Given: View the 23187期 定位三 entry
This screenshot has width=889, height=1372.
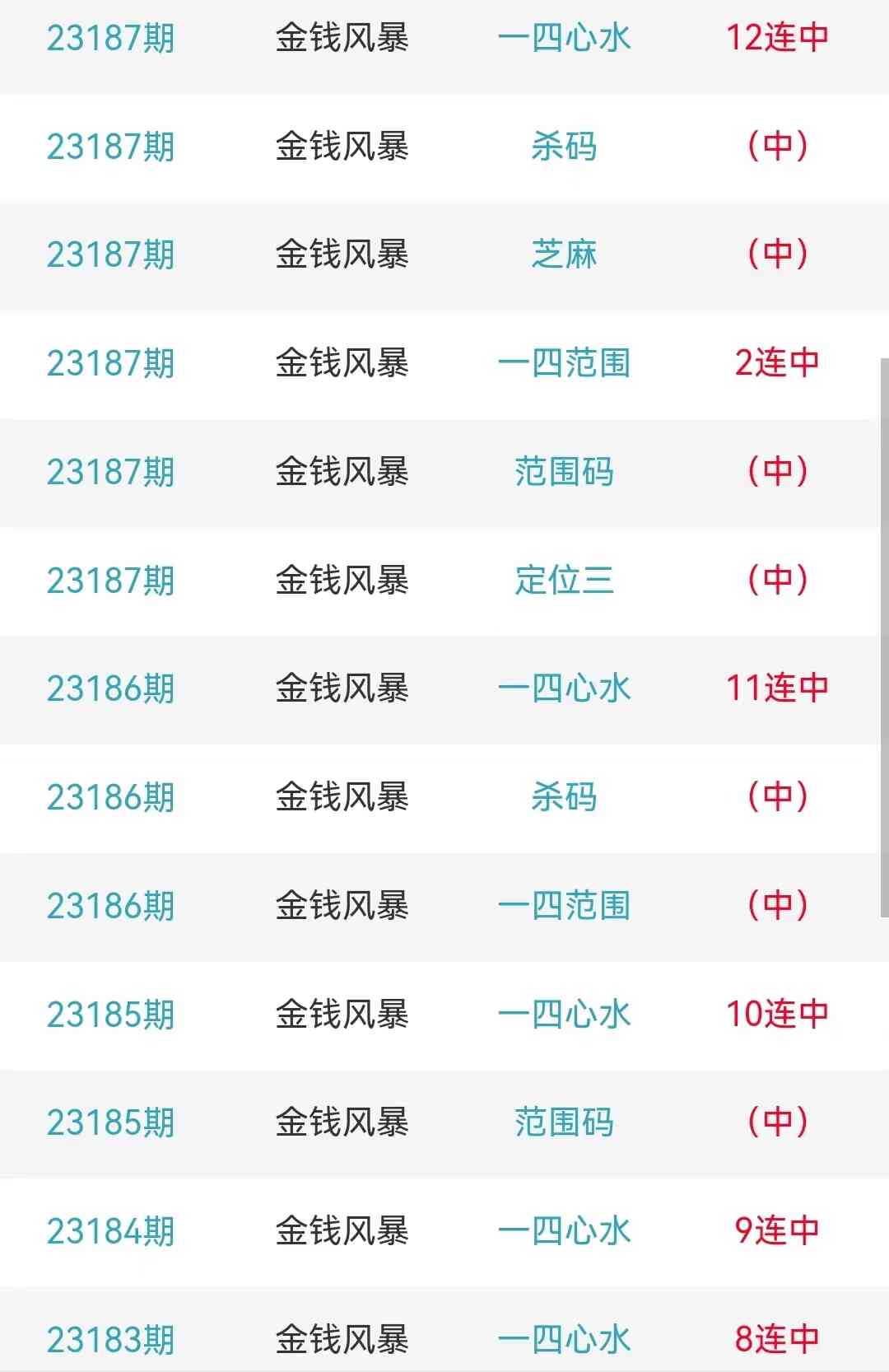Looking at the screenshot, I should click(x=564, y=581).
